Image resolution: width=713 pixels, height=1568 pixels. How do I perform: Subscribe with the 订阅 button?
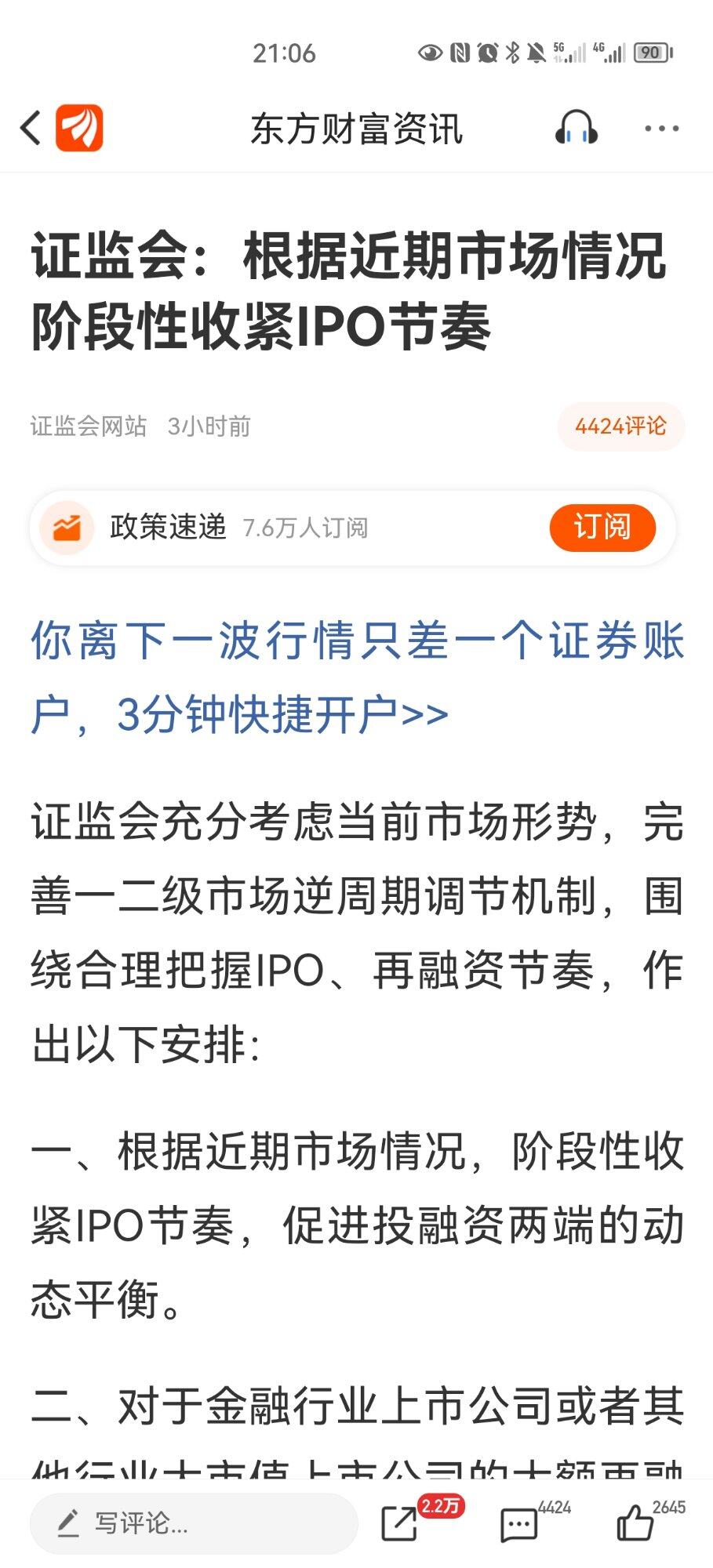[x=602, y=527]
